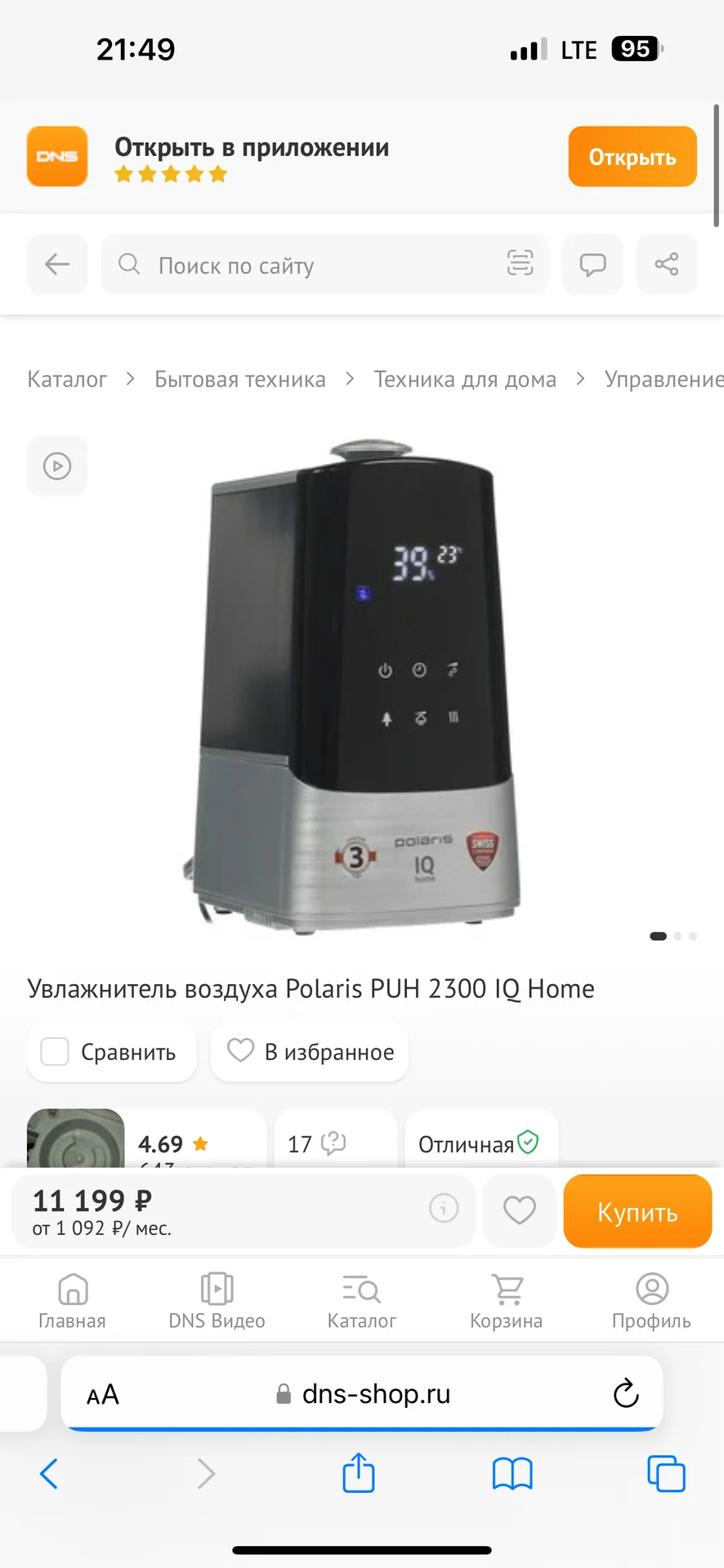Play the product video

click(57, 466)
